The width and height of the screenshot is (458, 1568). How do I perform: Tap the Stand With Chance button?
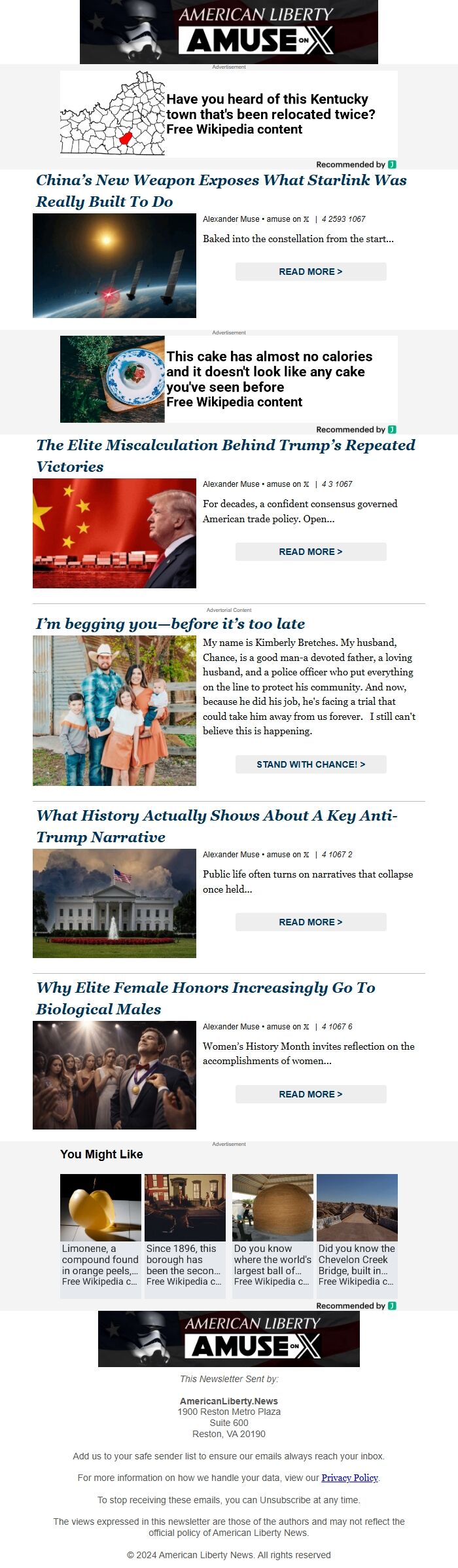coord(311,764)
